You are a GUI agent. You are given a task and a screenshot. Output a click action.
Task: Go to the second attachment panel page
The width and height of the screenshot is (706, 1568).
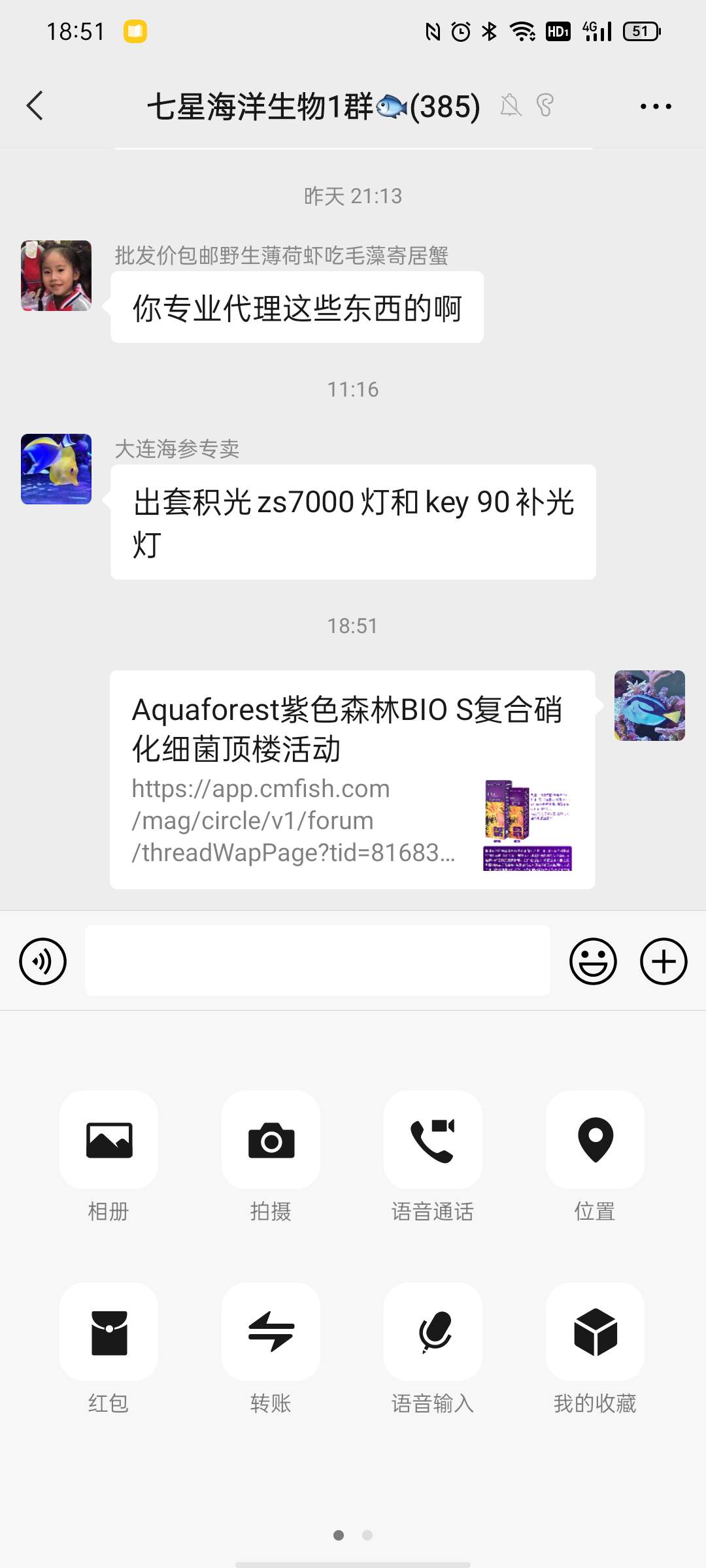click(x=367, y=1535)
